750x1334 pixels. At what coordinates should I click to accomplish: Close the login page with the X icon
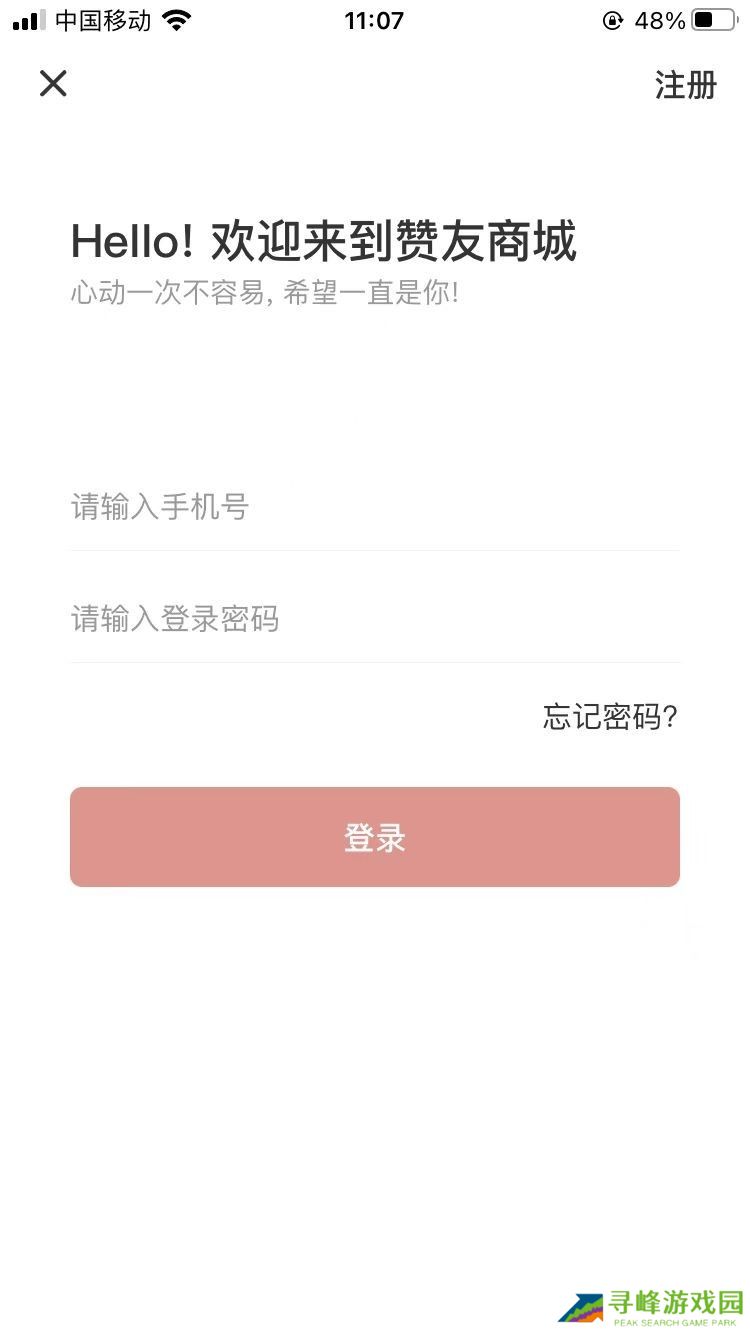tap(53, 84)
